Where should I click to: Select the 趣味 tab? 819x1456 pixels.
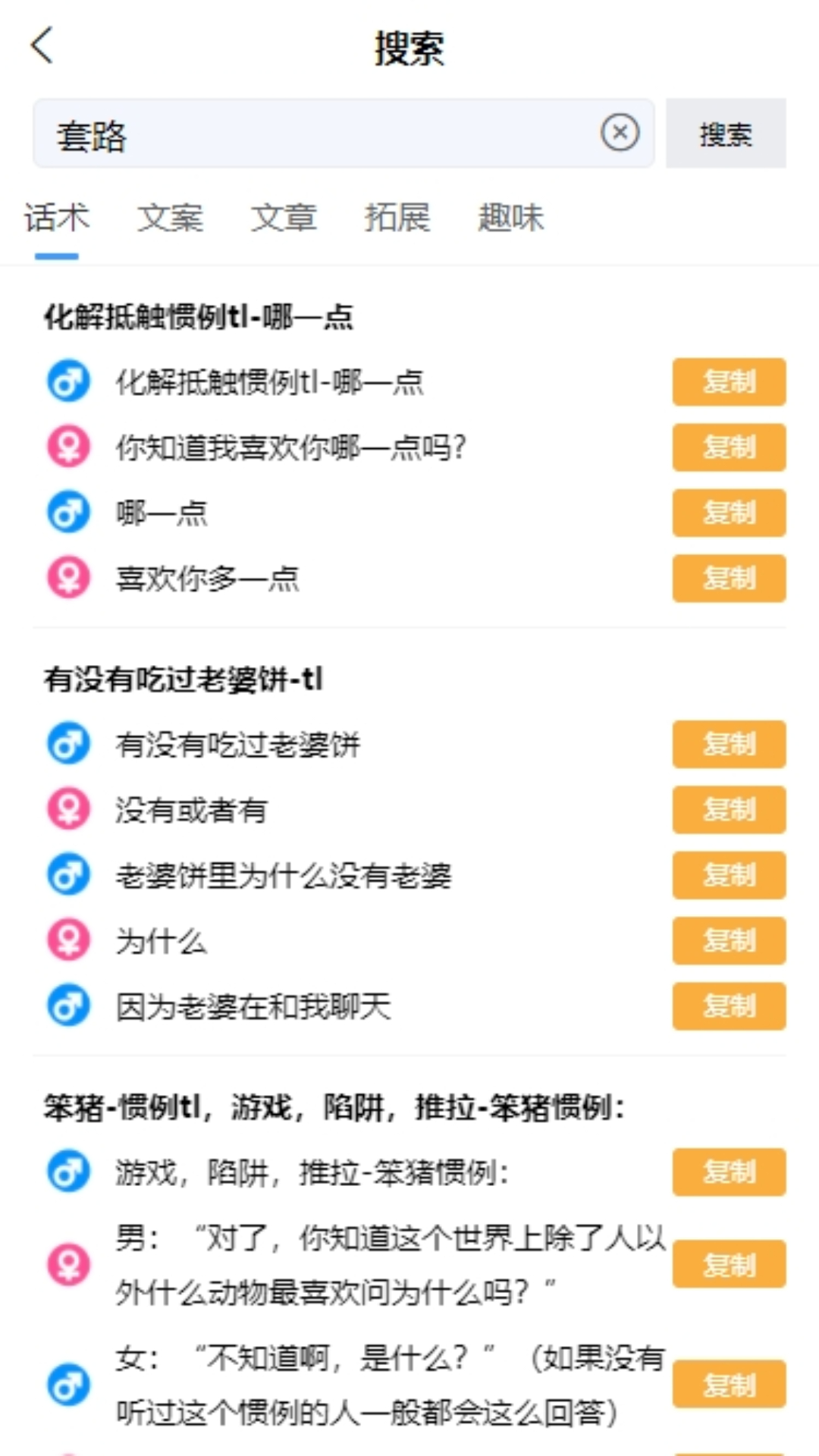click(x=511, y=218)
